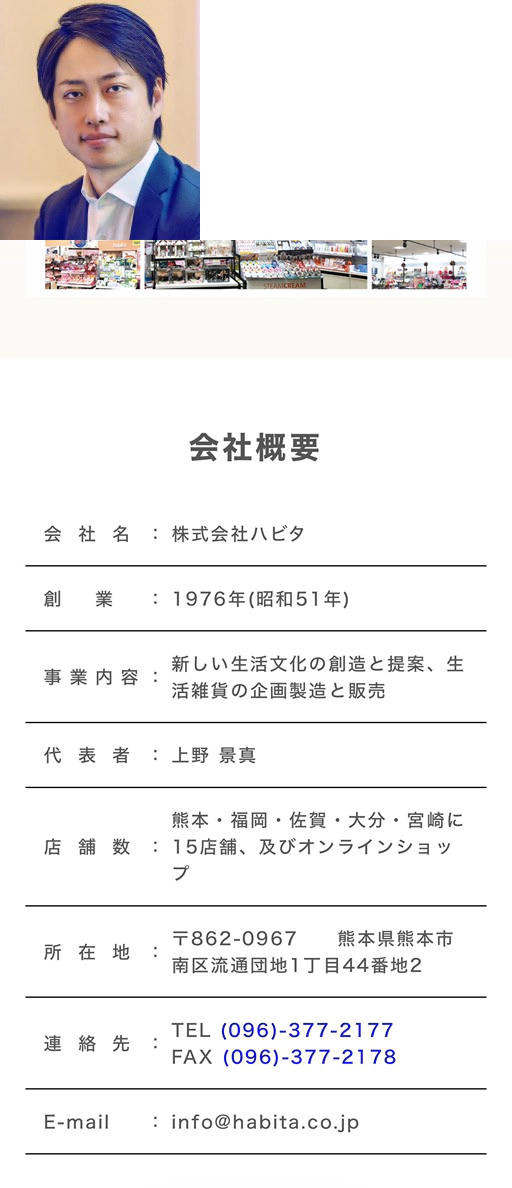
Task: Tap the FAX number (096)-377-2178
Action: click(309, 1057)
